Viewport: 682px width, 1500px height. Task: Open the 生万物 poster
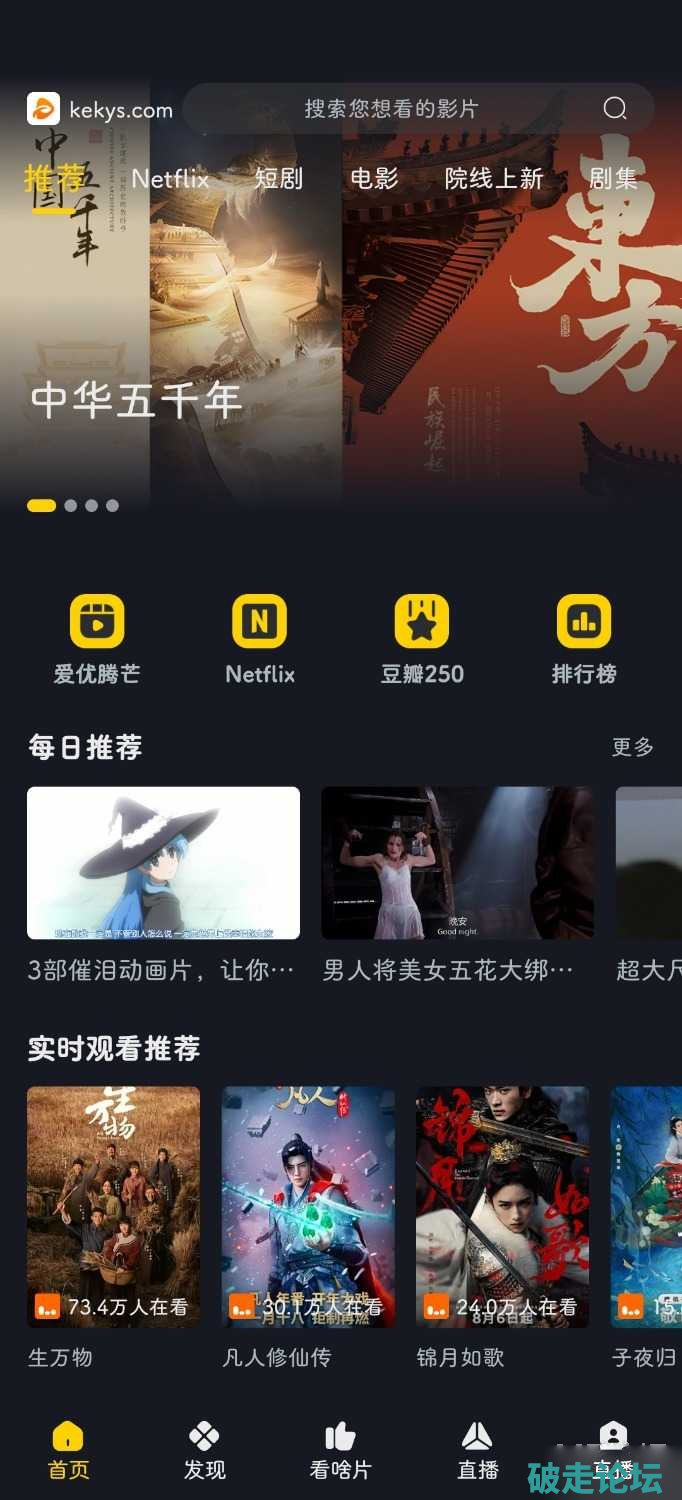tap(113, 1207)
